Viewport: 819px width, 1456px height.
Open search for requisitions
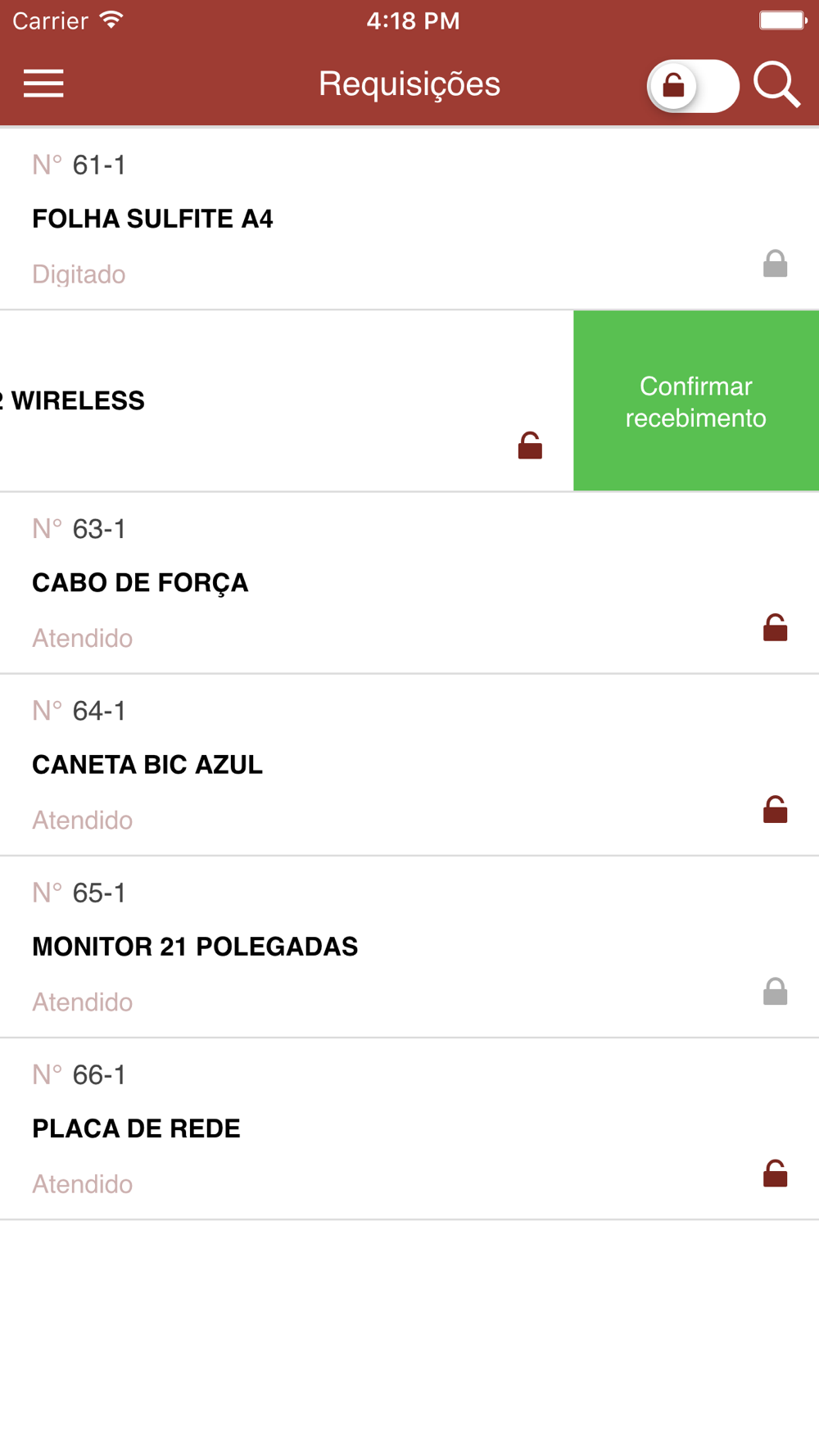776,84
